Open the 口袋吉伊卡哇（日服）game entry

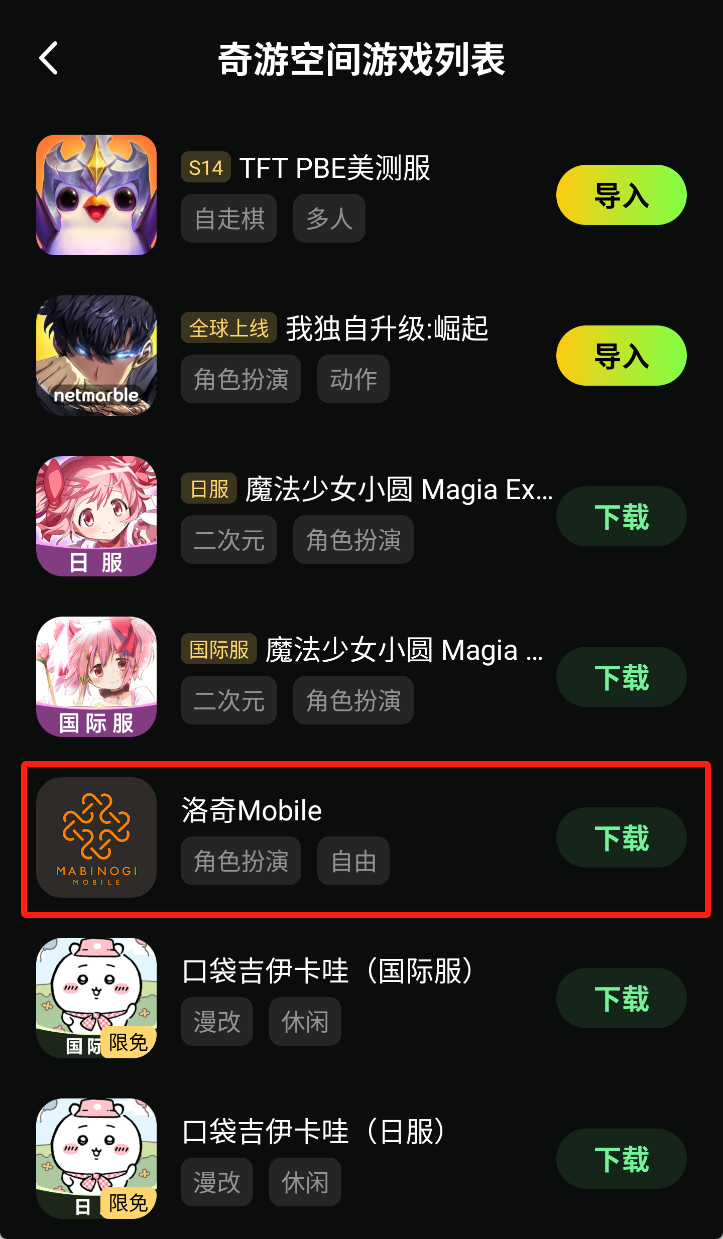(314, 1131)
